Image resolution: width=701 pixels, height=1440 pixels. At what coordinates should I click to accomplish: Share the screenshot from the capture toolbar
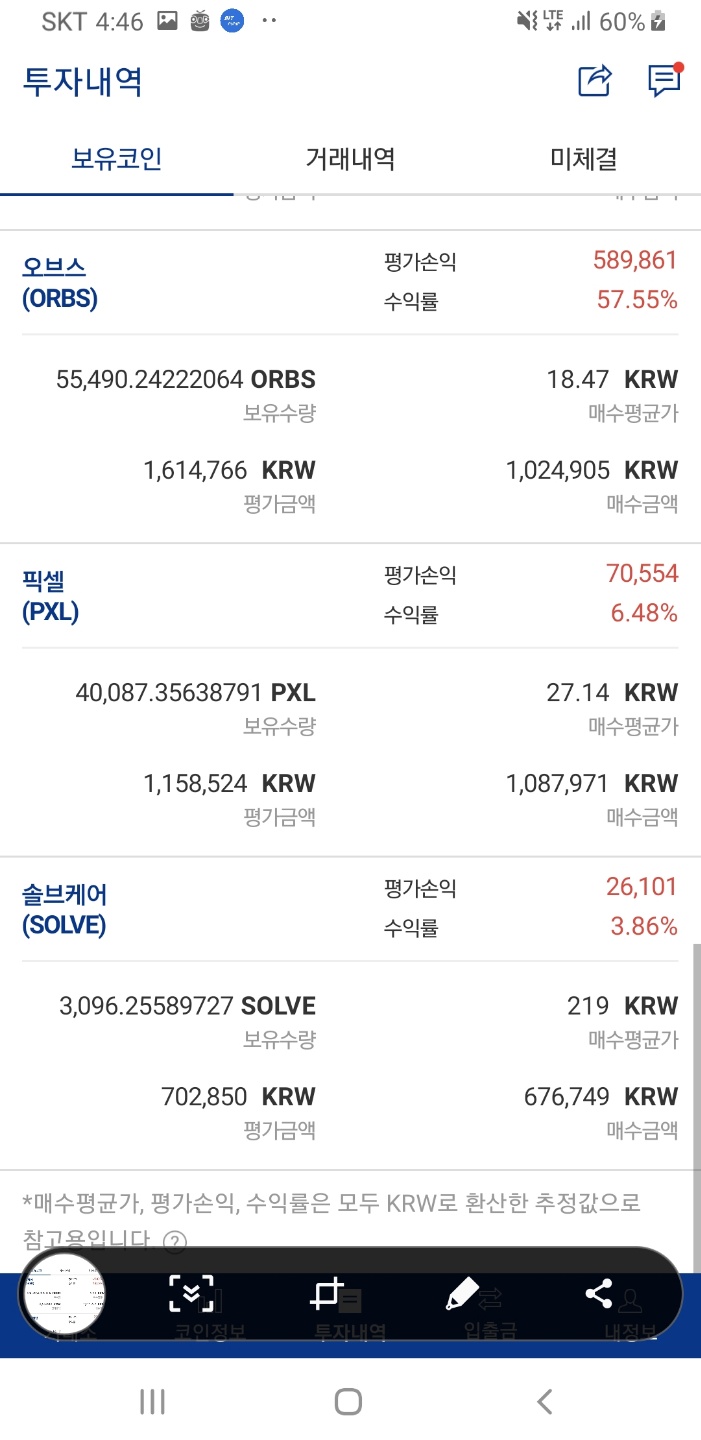point(598,1294)
